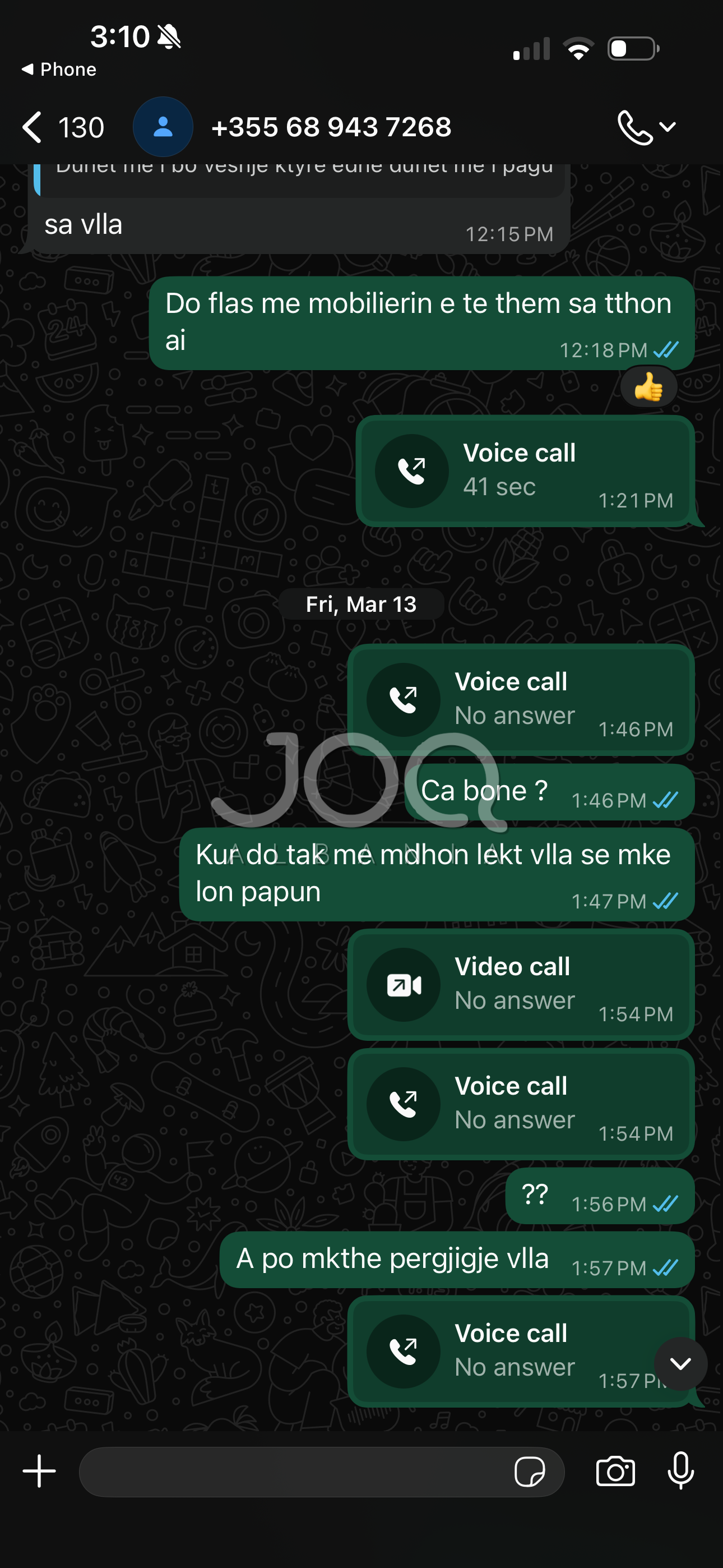View the thumbs-up reaction on the message

click(648, 387)
